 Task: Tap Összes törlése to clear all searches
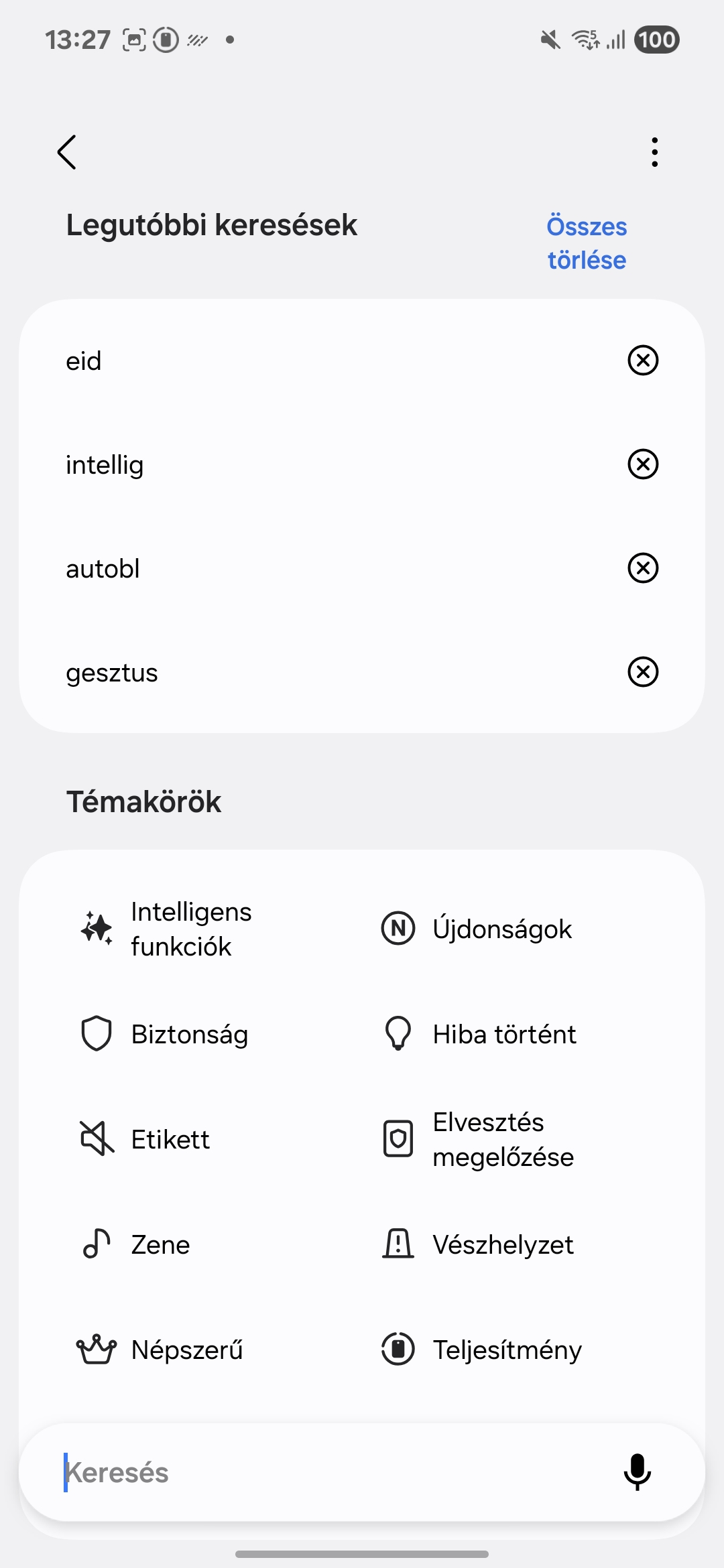coord(587,243)
